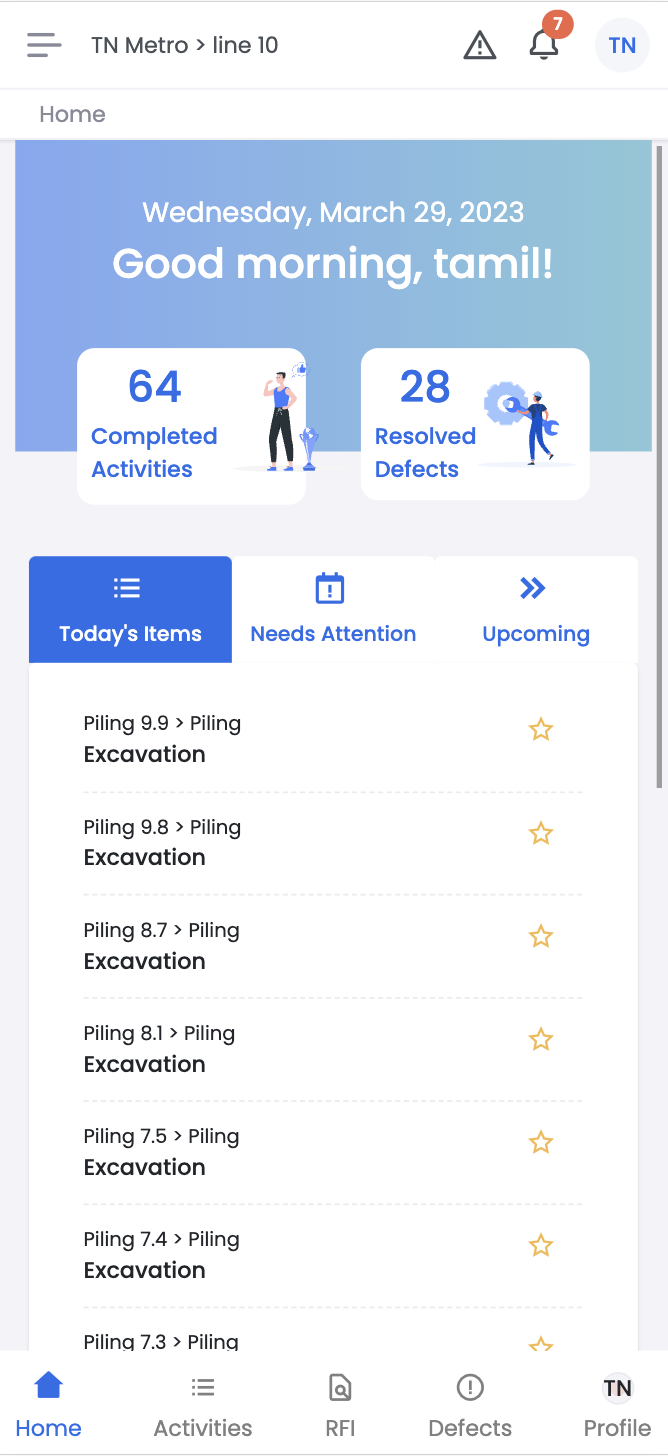668x1456 pixels.
Task: Open the hamburger drawer menu
Action: click(44, 45)
